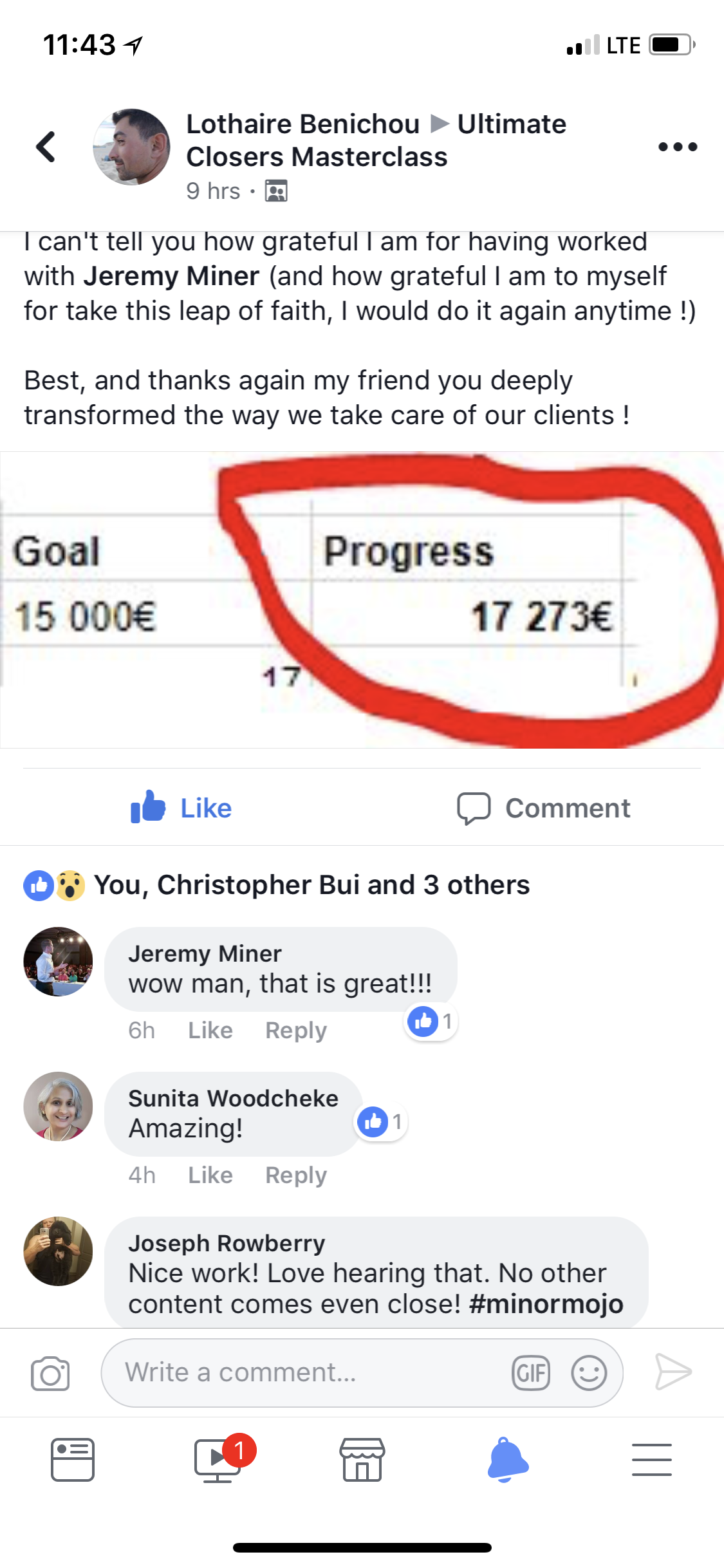The height and width of the screenshot is (1568, 724).
Task: View who reacted to the post
Action: point(311,885)
